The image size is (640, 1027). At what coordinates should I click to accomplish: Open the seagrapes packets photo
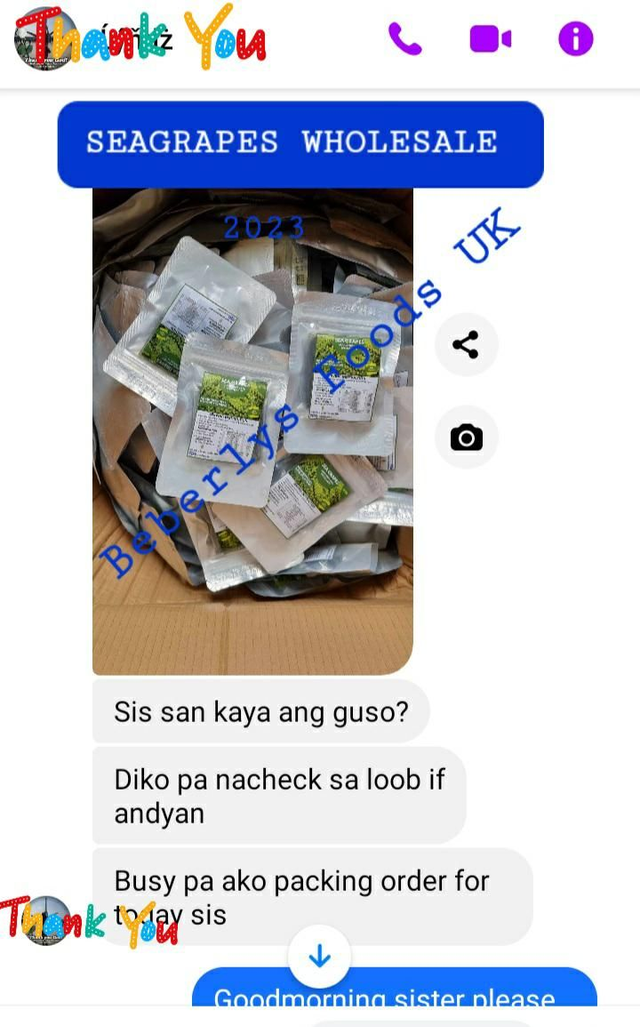tap(252, 430)
